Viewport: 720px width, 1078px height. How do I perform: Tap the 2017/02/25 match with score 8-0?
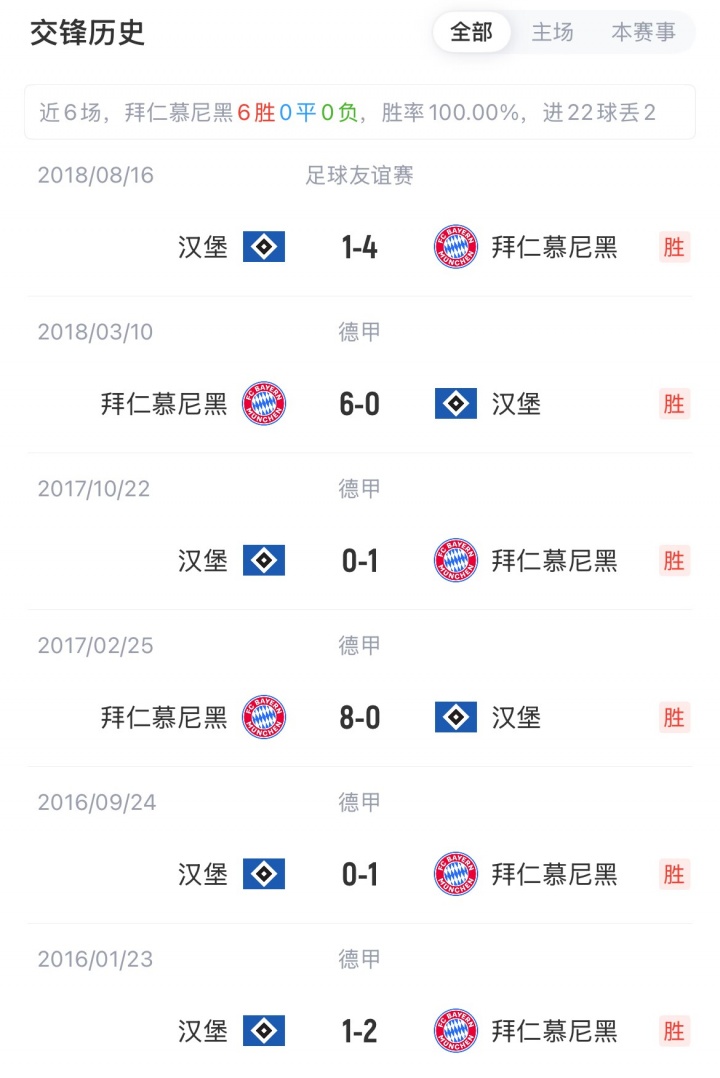[x=360, y=718]
